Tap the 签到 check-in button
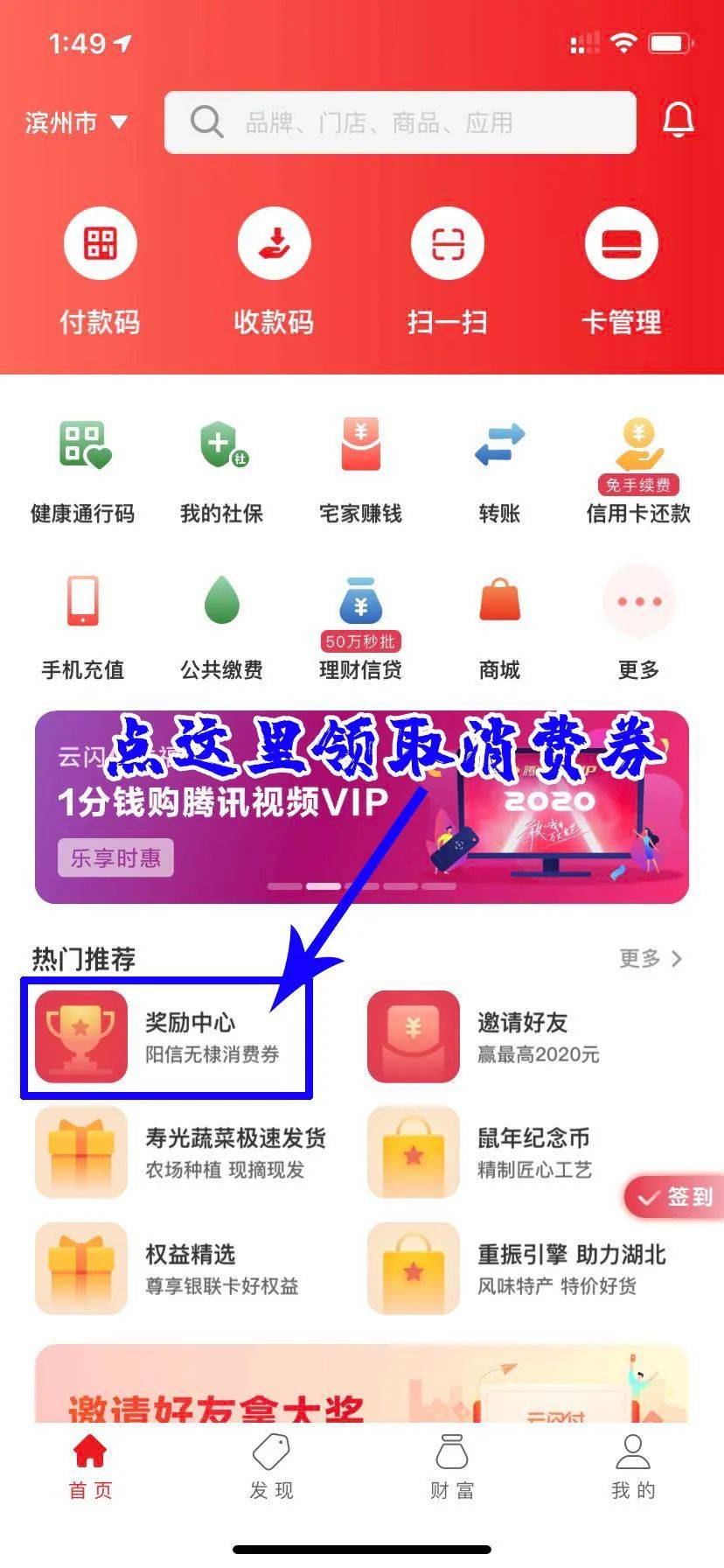The width and height of the screenshot is (724, 1568). tap(674, 1196)
